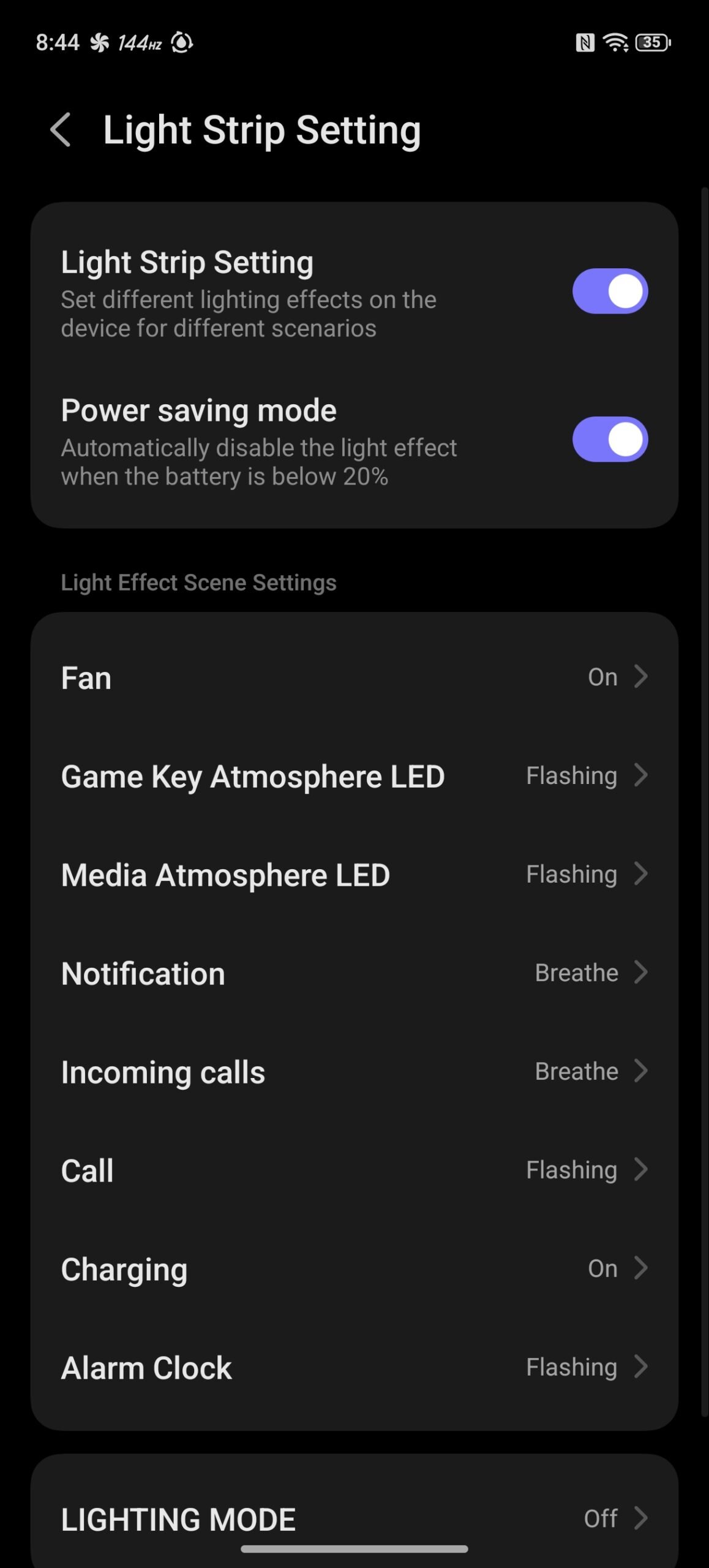Turn off the Light Strip Setting switch

pos(610,291)
